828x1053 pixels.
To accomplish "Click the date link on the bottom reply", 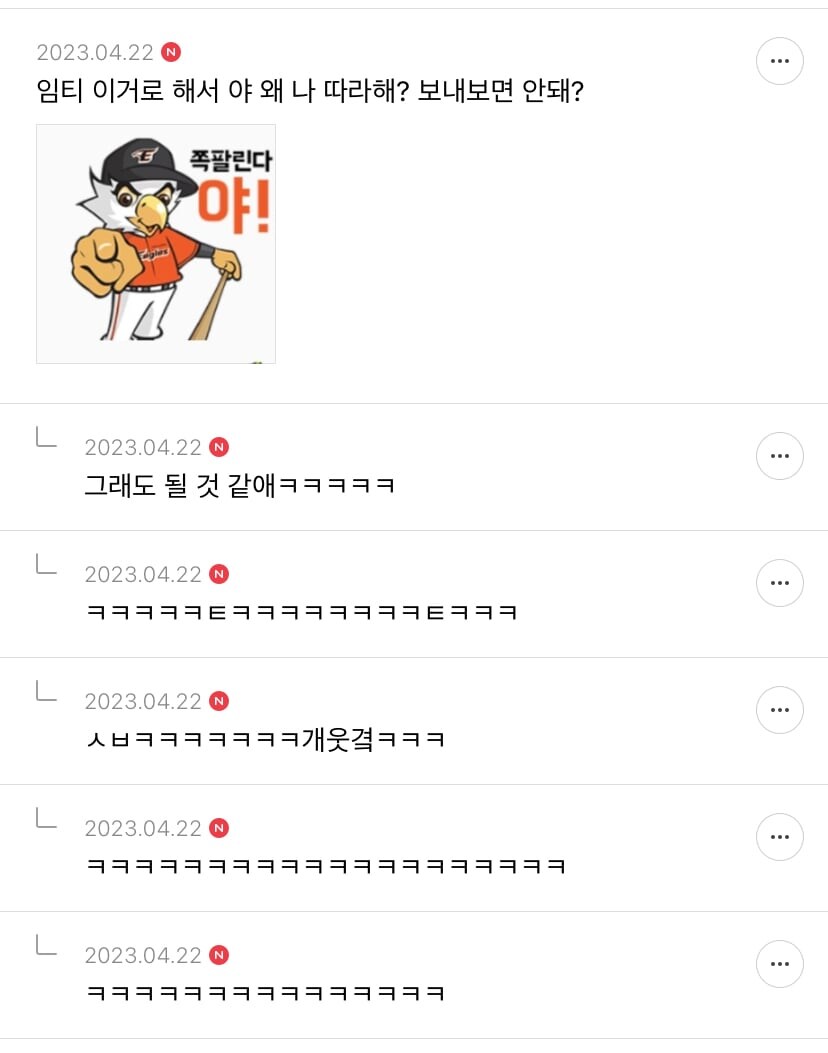I will [x=143, y=955].
